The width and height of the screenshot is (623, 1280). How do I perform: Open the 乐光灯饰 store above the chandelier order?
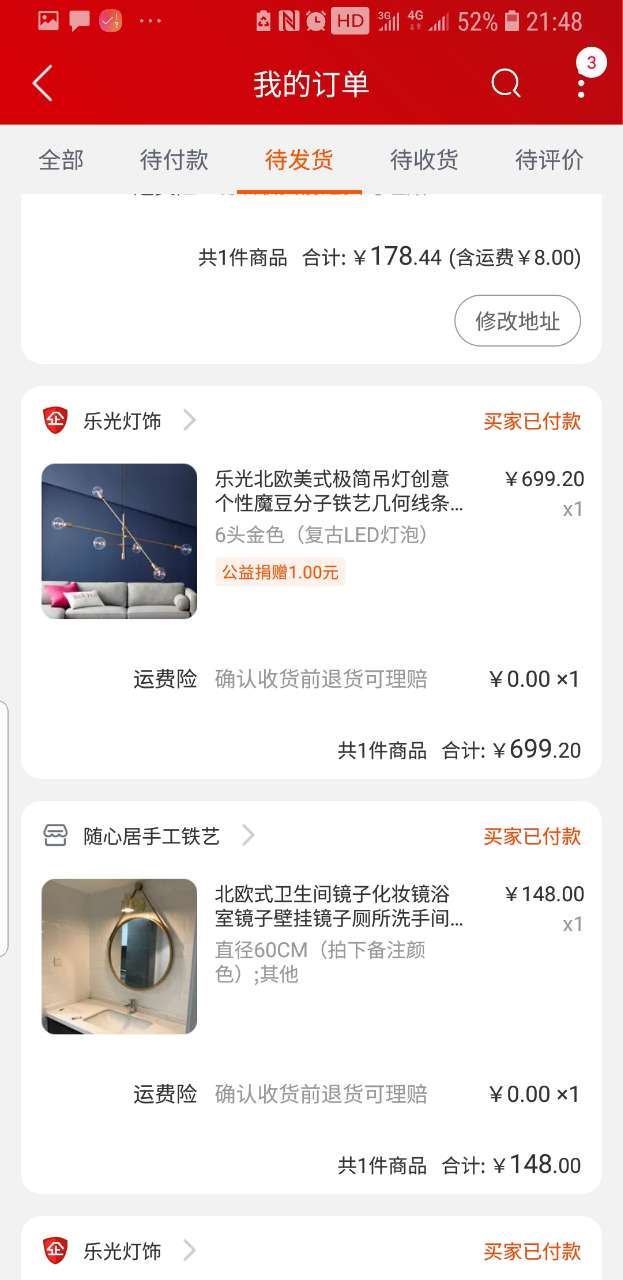pyautogui.click(x=122, y=421)
